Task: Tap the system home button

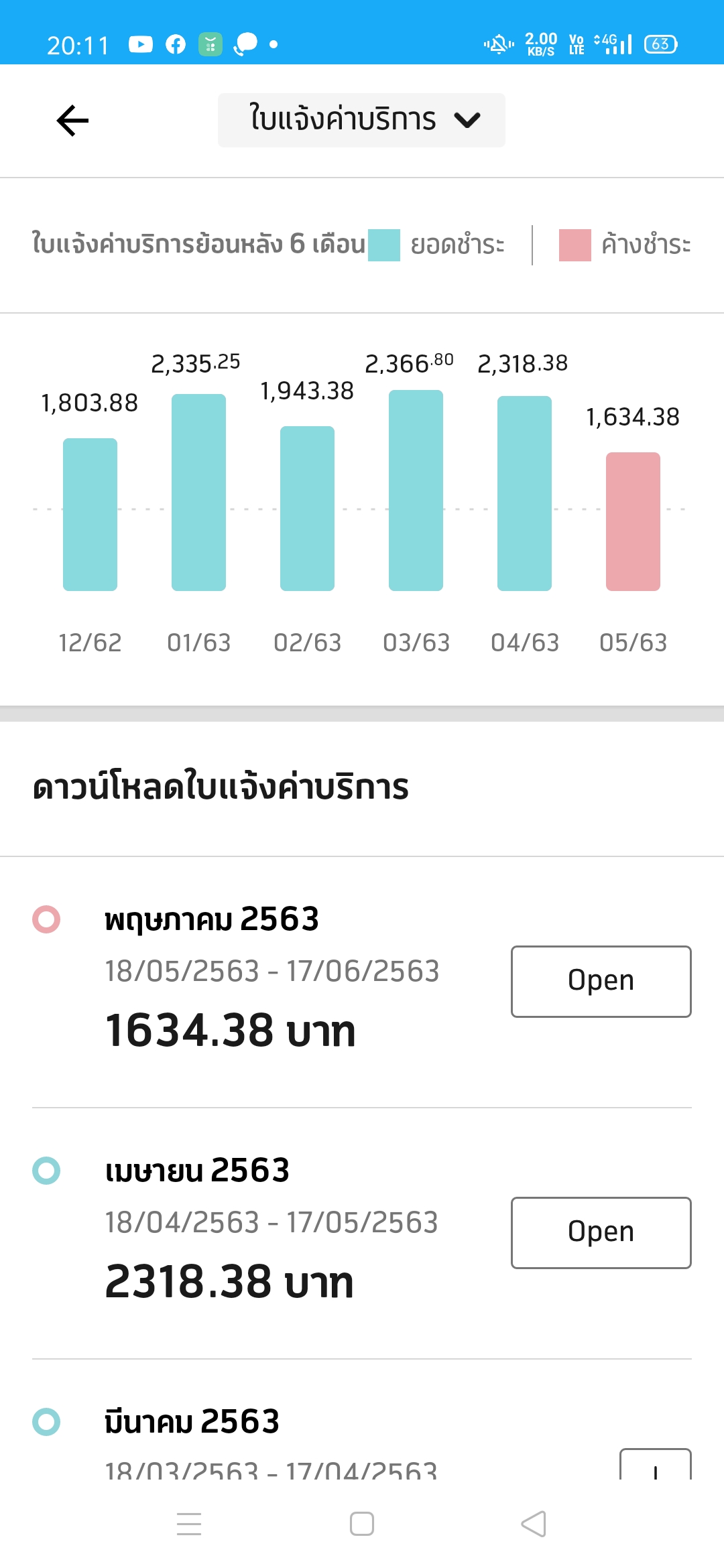Action: (x=362, y=1524)
